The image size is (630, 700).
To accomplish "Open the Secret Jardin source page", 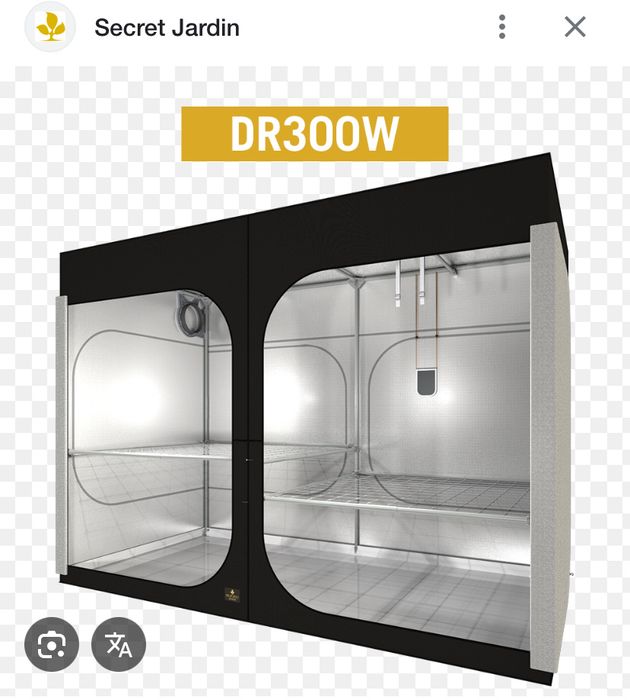I will point(167,27).
